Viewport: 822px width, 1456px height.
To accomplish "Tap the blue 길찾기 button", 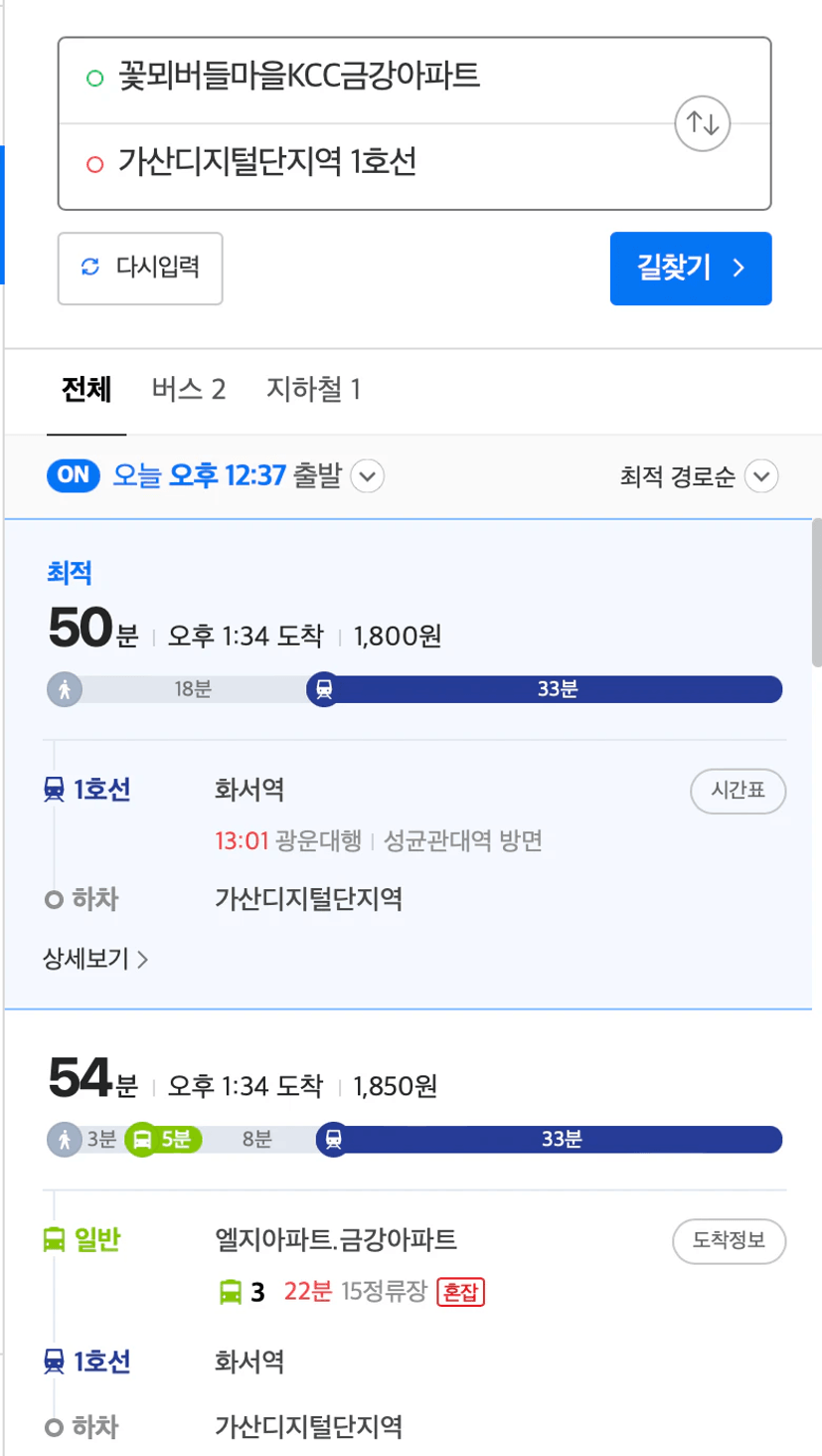I will coord(691,268).
